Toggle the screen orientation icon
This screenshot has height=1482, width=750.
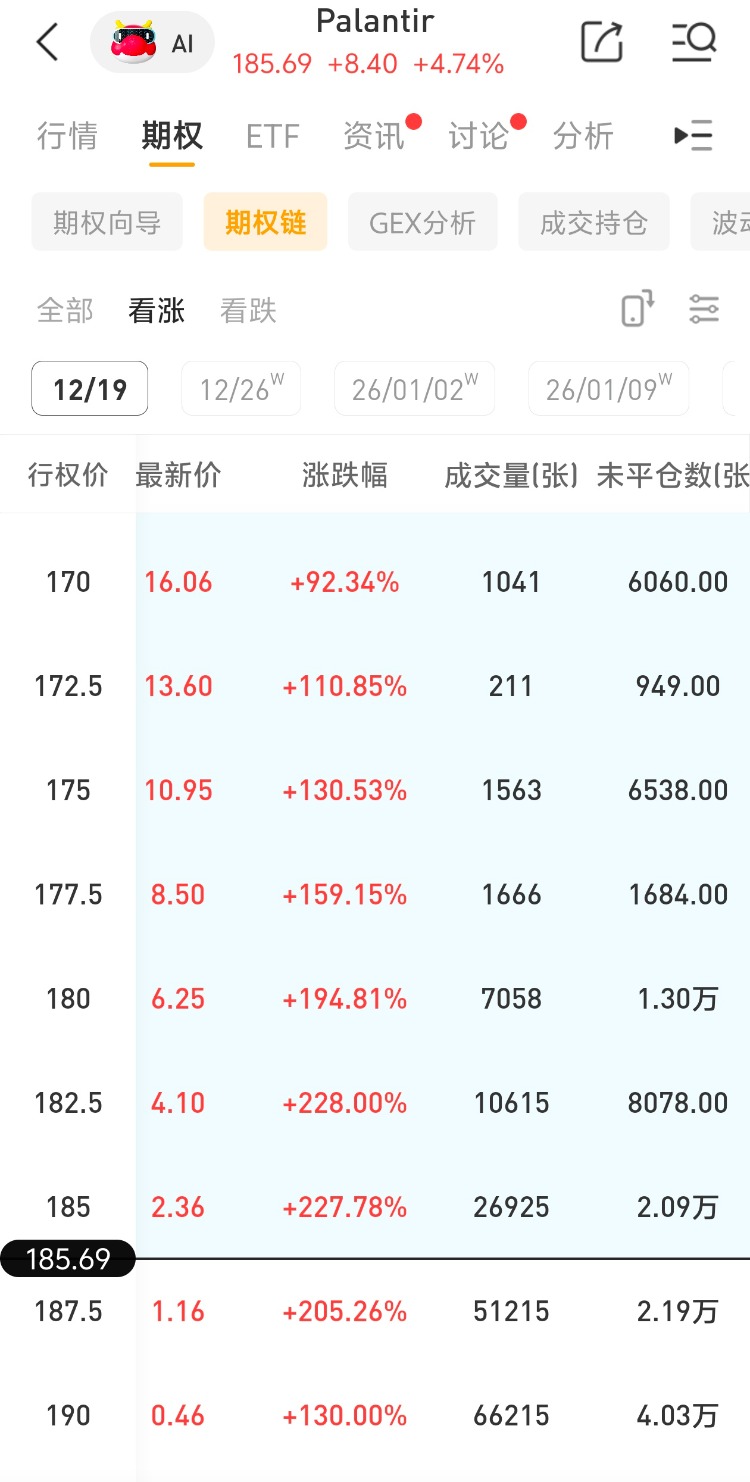point(637,309)
